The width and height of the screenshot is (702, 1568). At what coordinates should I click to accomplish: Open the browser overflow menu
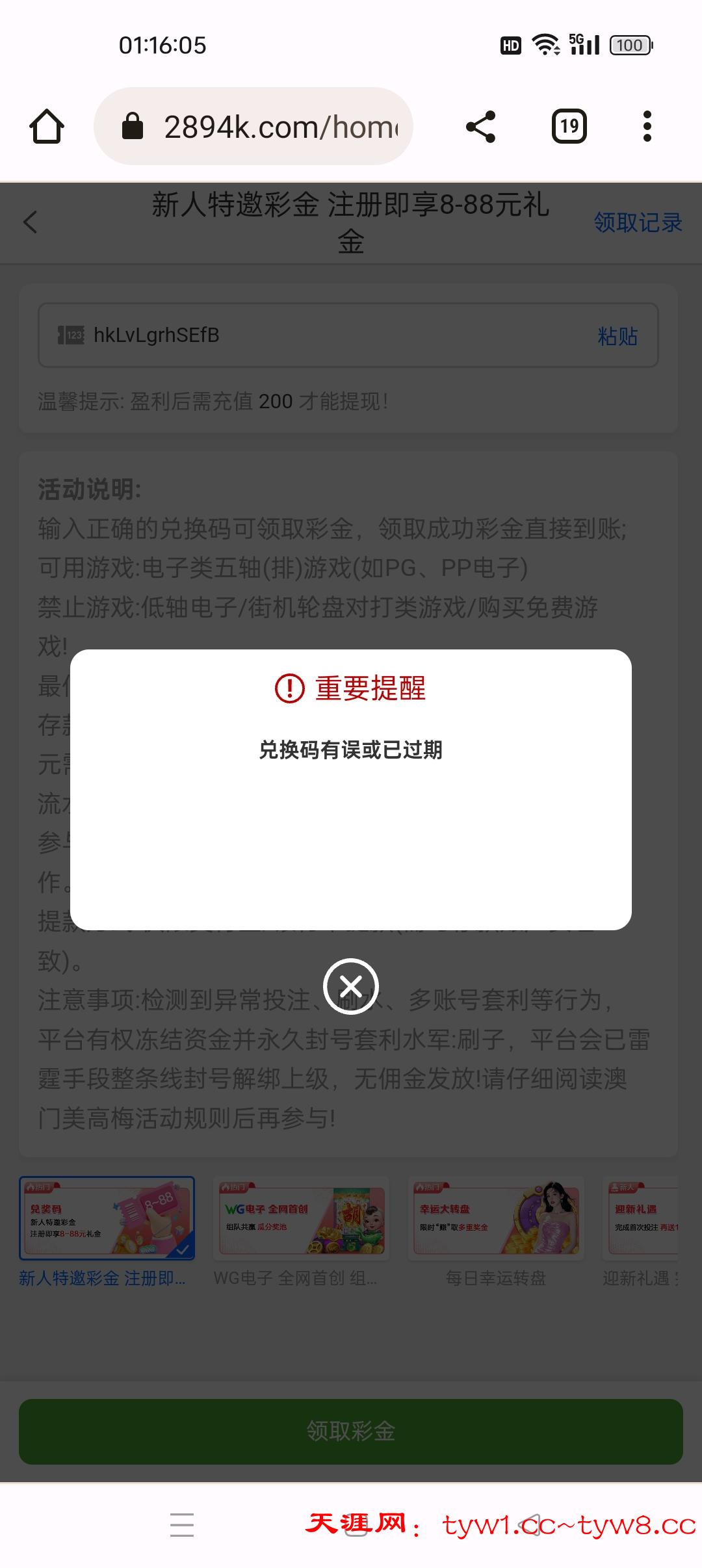(647, 126)
